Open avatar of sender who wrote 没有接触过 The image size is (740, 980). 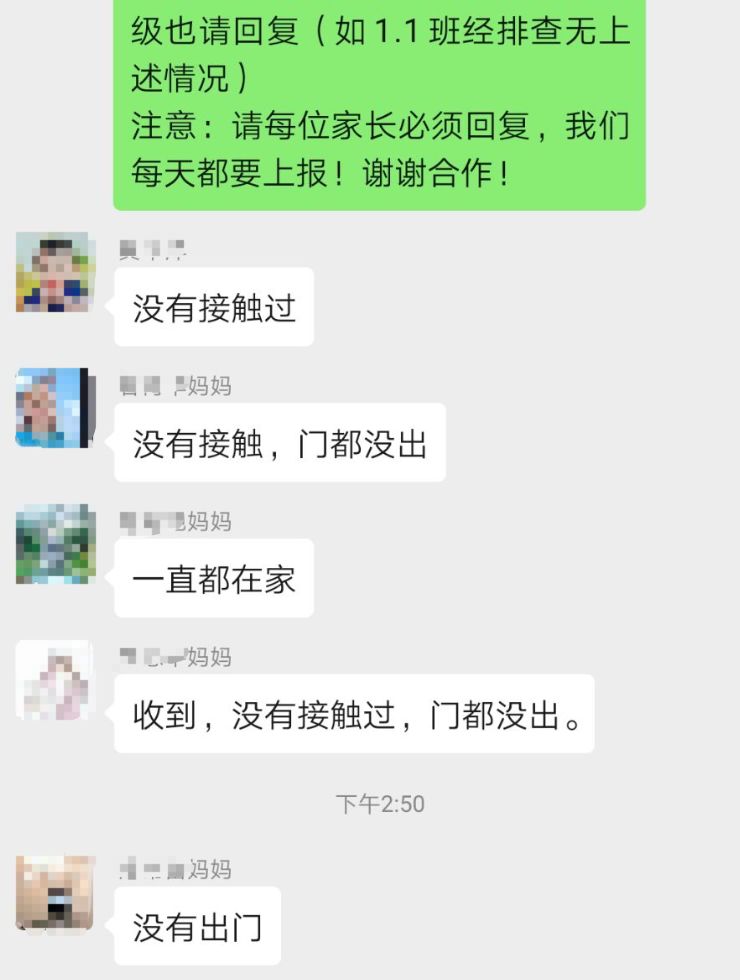[55, 272]
